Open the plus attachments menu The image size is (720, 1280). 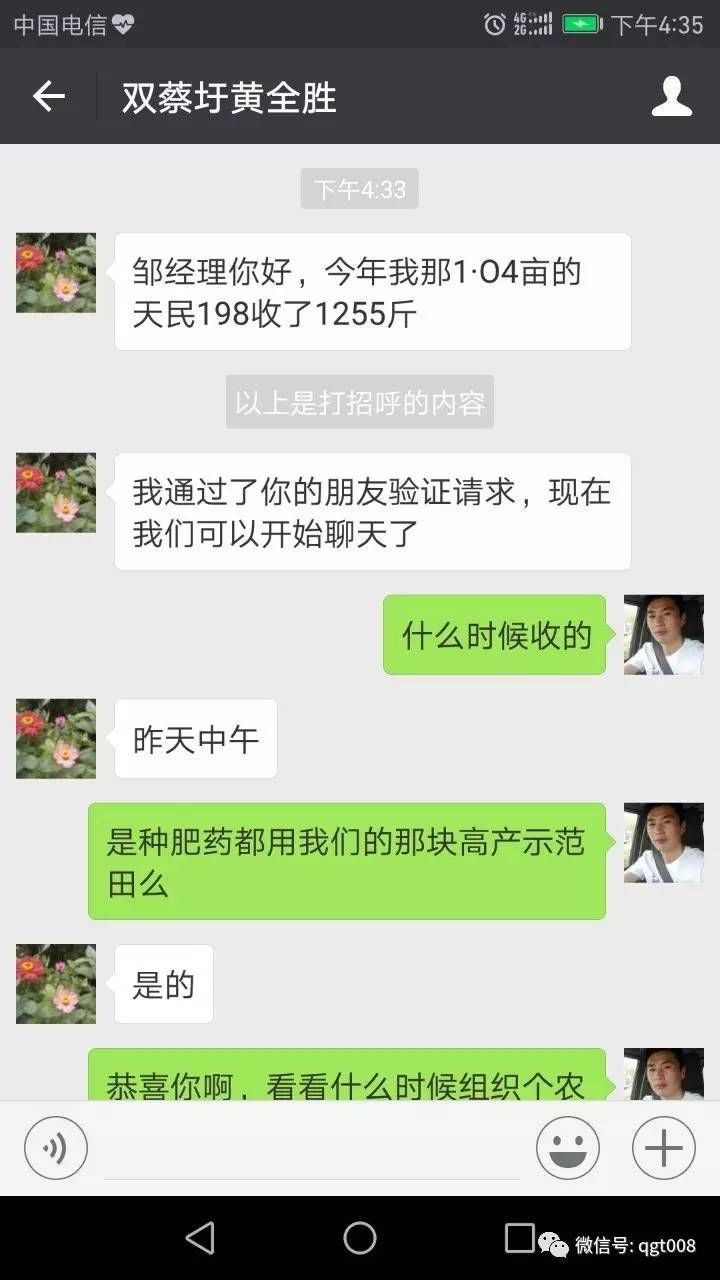pyautogui.click(x=663, y=1148)
